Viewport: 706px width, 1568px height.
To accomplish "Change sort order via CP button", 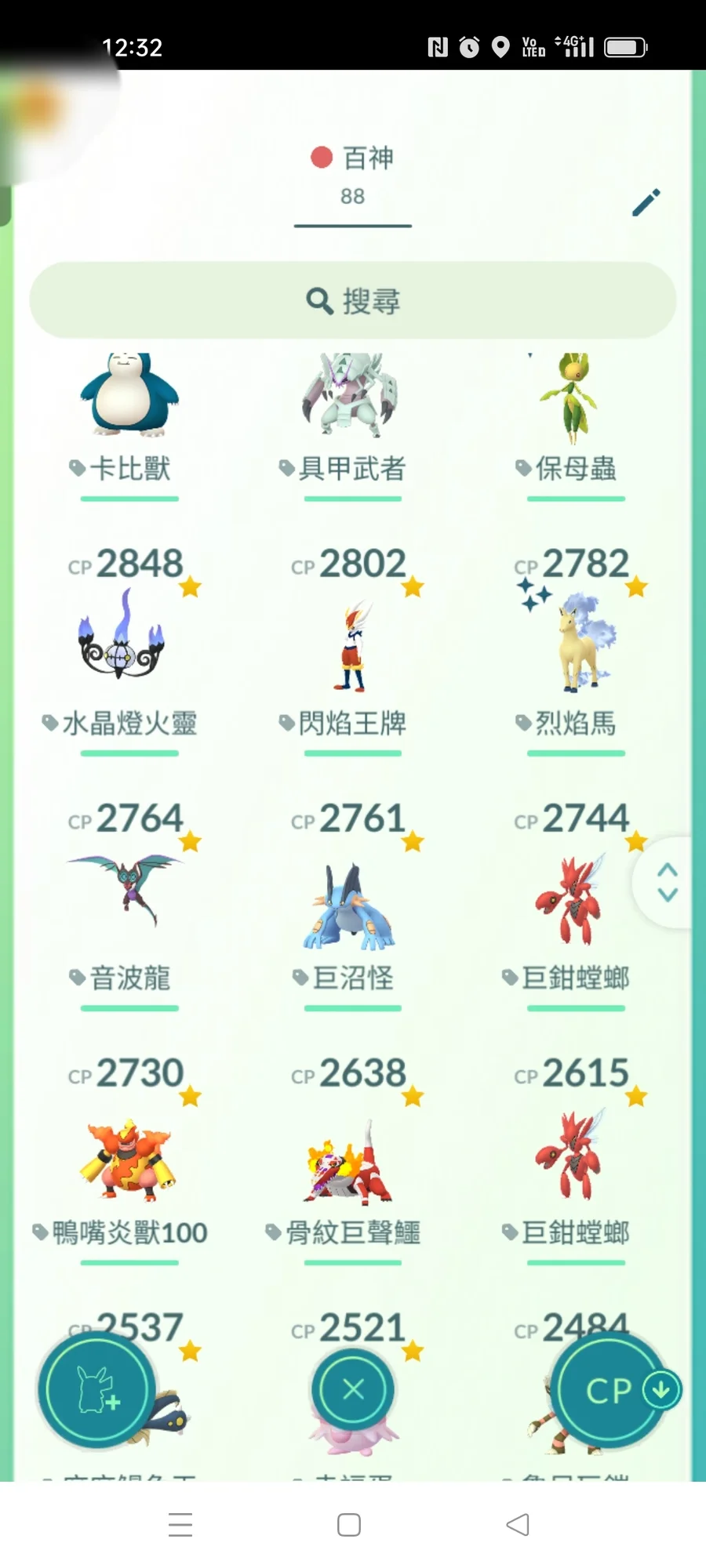I will click(610, 1389).
